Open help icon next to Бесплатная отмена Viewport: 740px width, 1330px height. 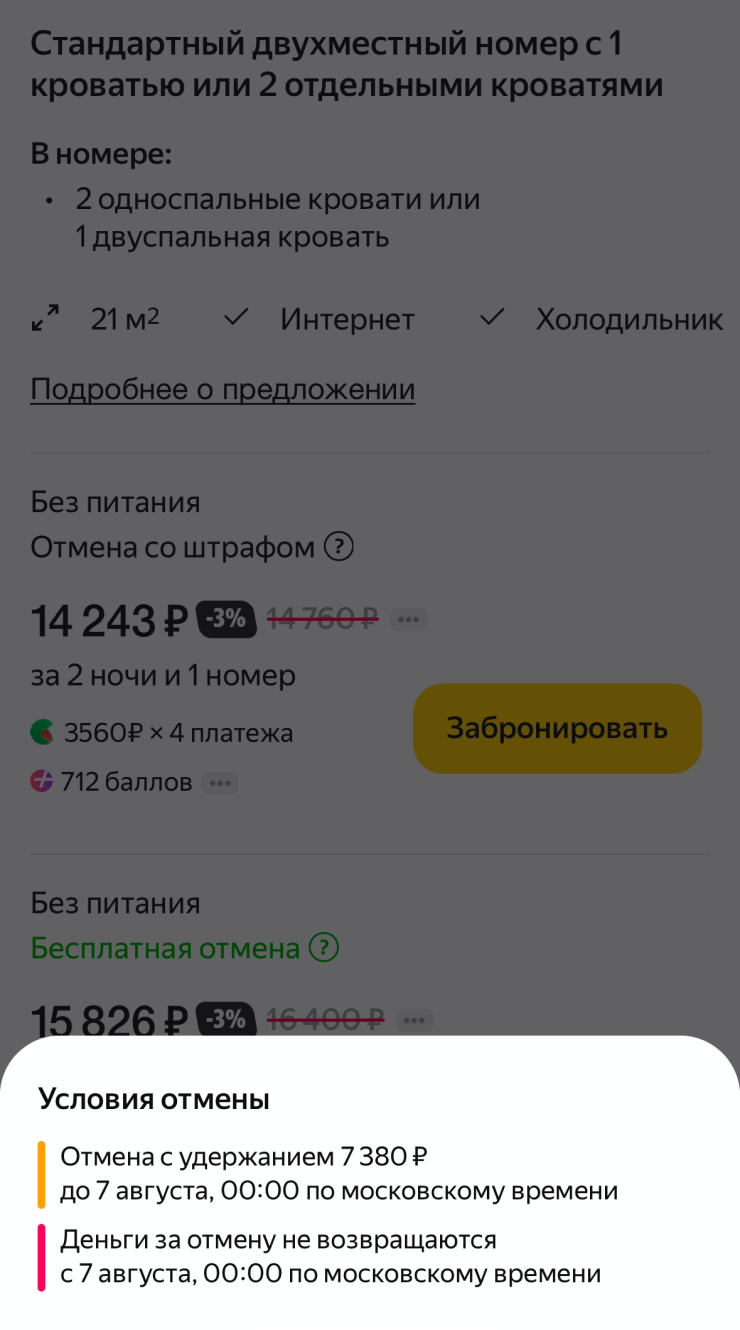pos(324,948)
